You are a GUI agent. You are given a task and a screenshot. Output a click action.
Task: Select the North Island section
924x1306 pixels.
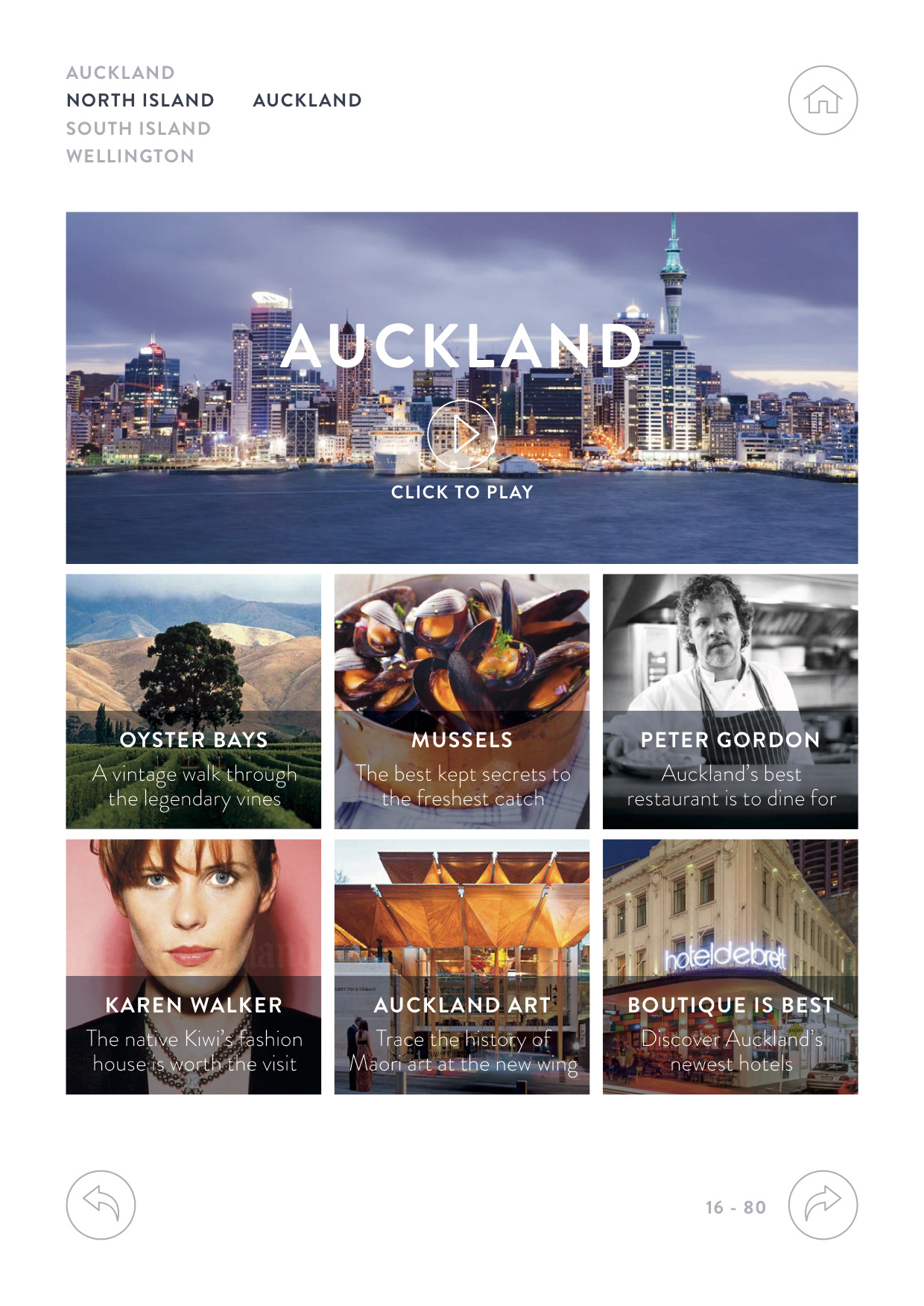[140, 101]
